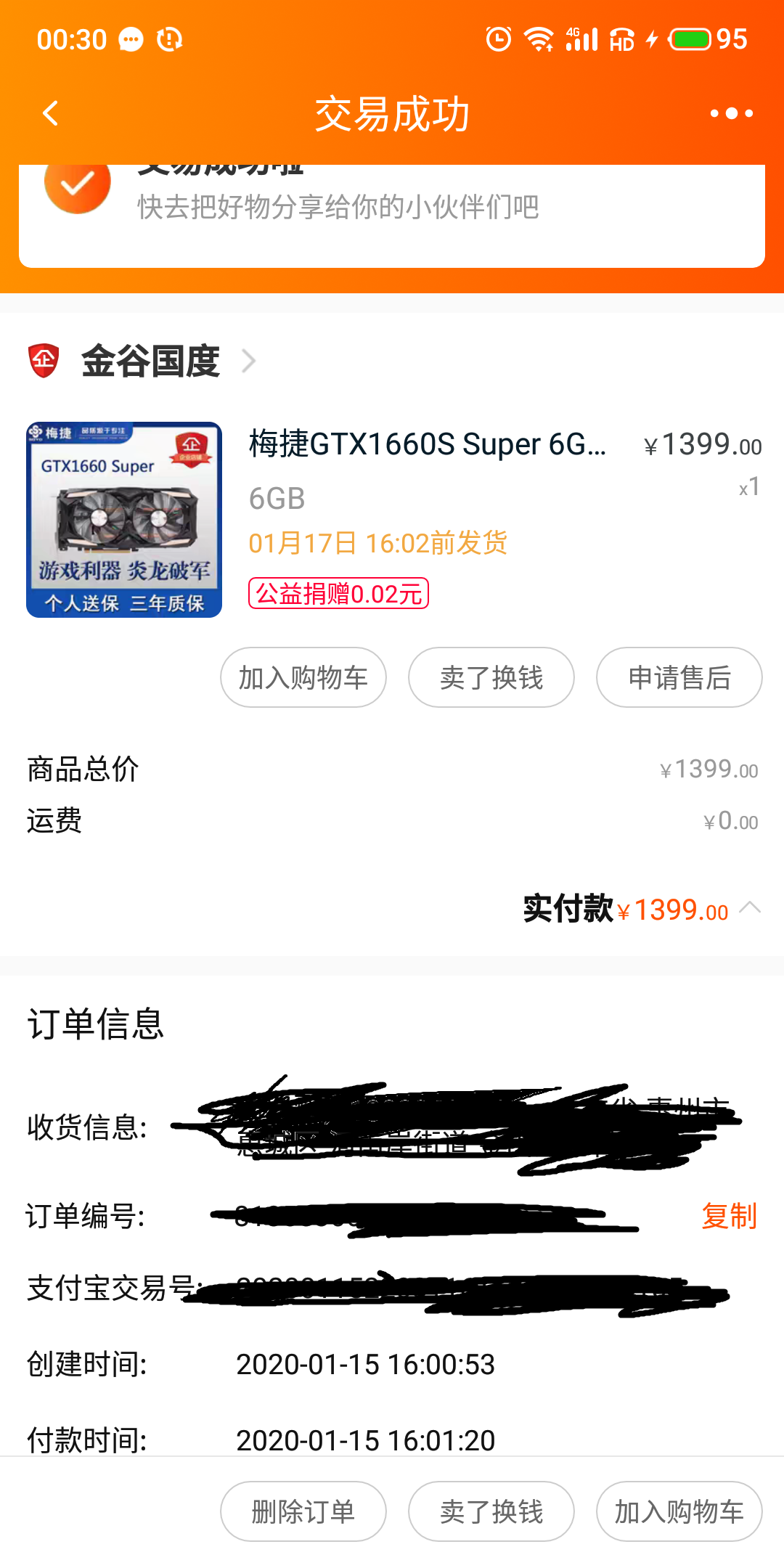The height and width of the screenshot is (1568, 784).
Task: Tap 删除订单 at the bottom
Action: click(303, 1511)
